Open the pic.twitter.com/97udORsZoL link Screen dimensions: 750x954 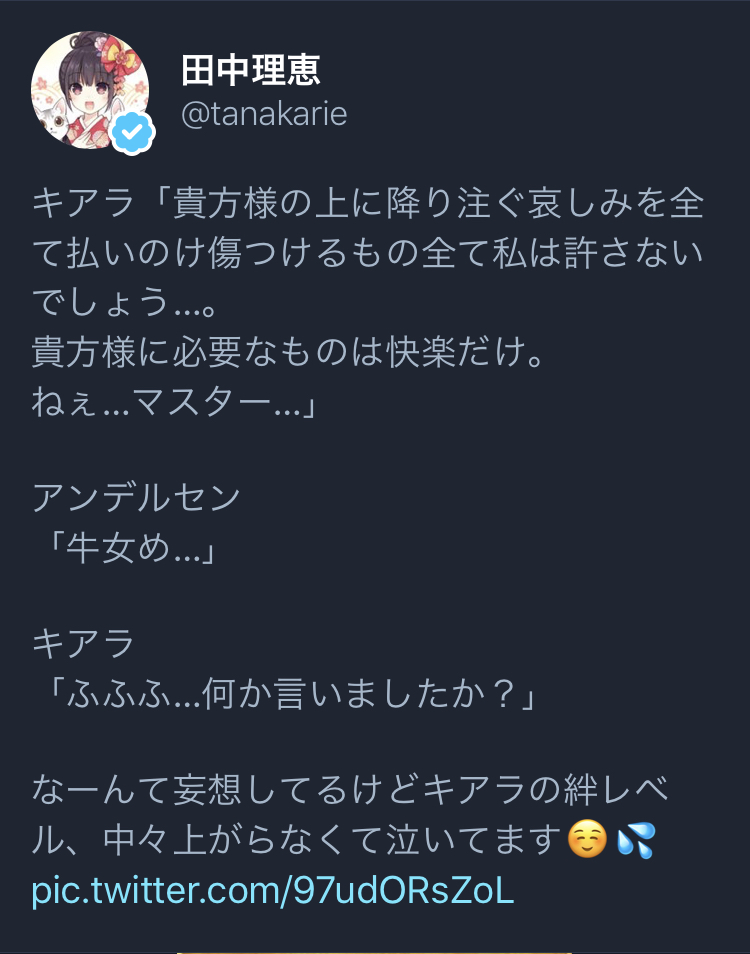(273, 889)
